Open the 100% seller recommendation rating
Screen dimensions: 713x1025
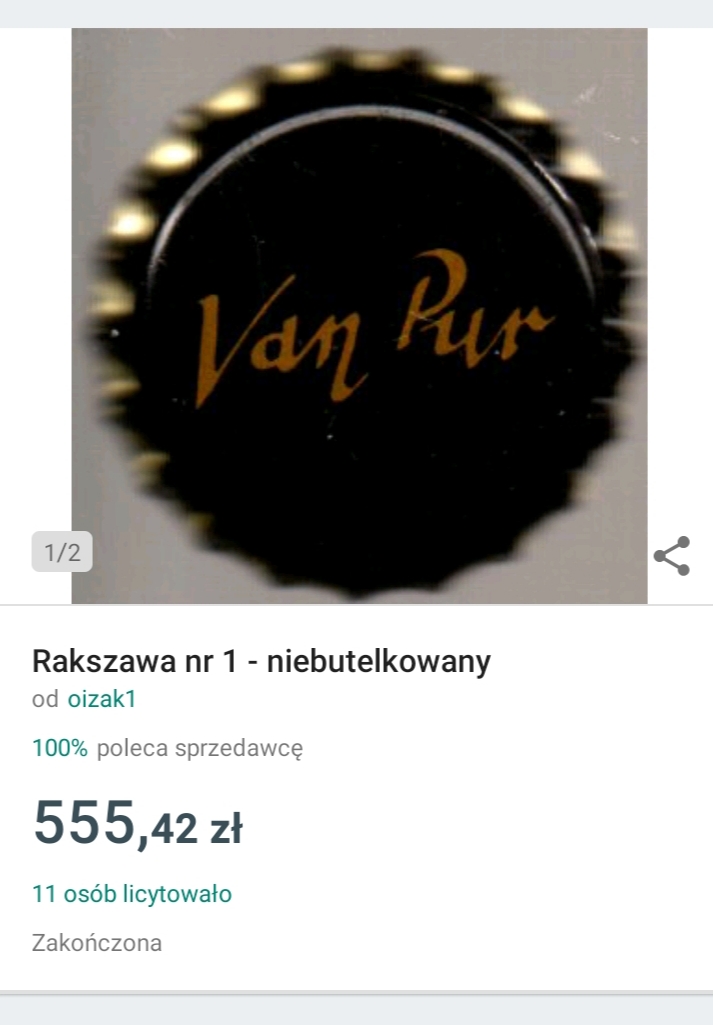click(x=60, y=748)
